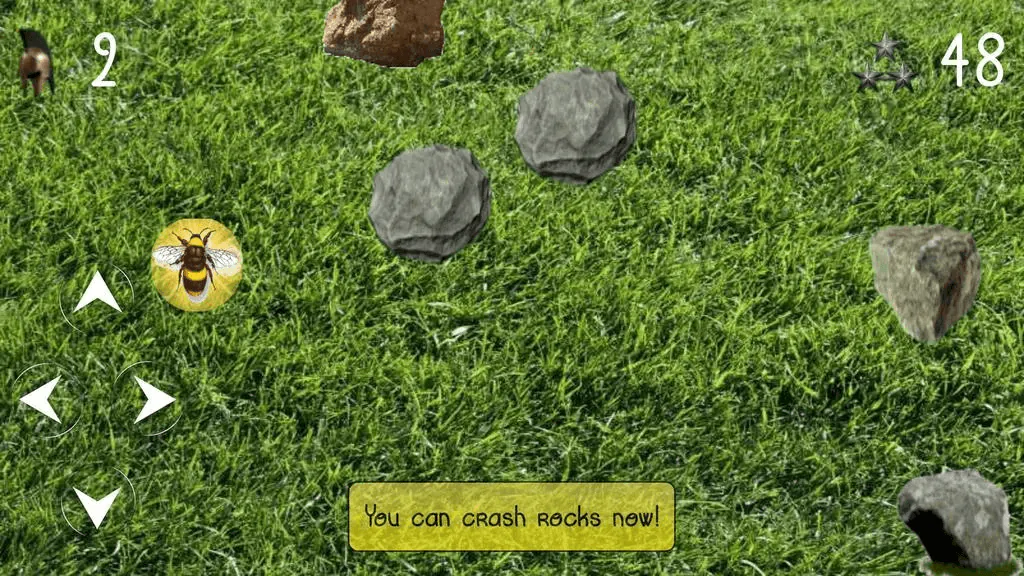Tap the right arrow direction control

point(150,400)
